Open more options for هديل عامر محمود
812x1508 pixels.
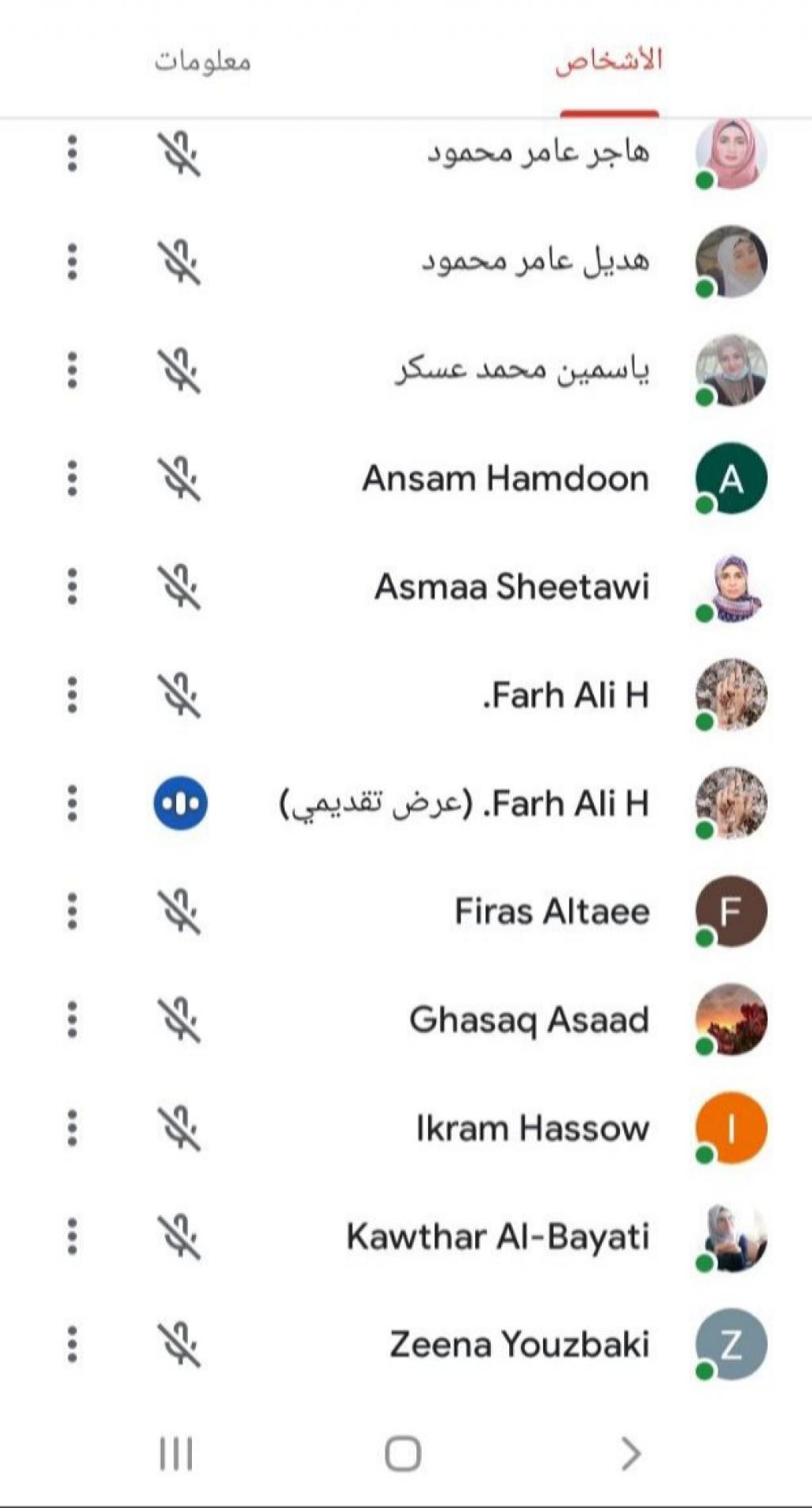(72, 262)
